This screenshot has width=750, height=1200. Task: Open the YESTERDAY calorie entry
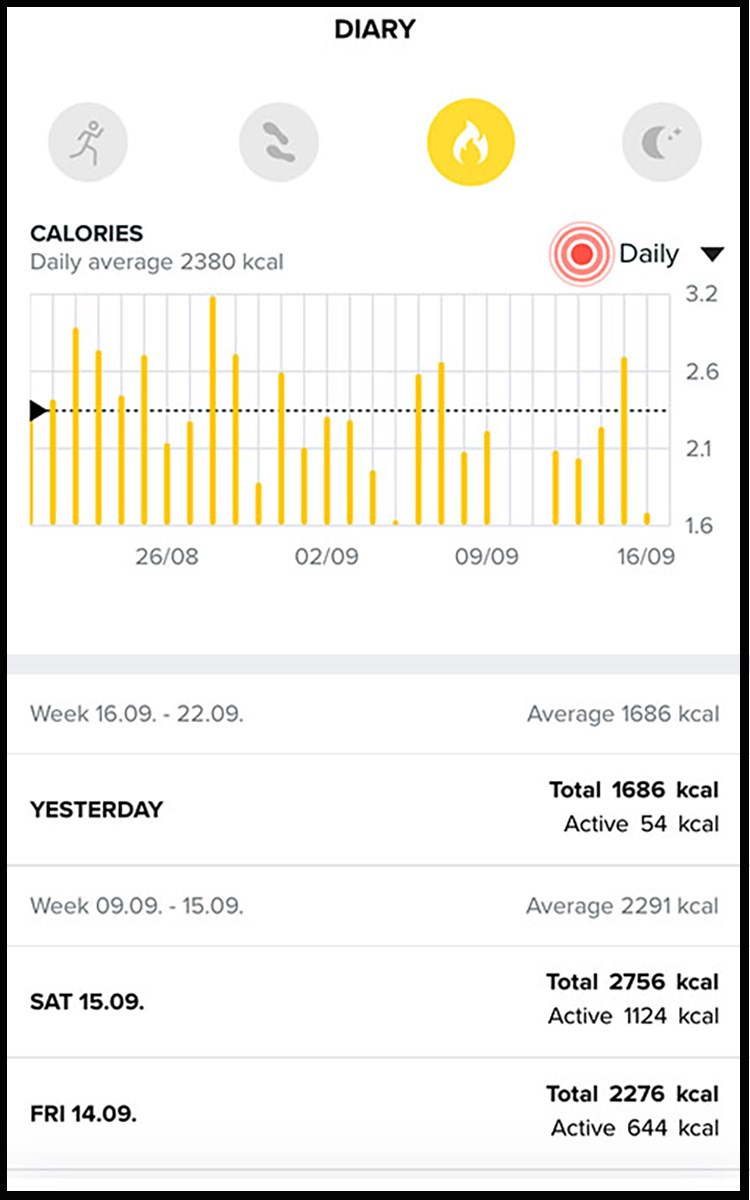click(x=374, y=808)
